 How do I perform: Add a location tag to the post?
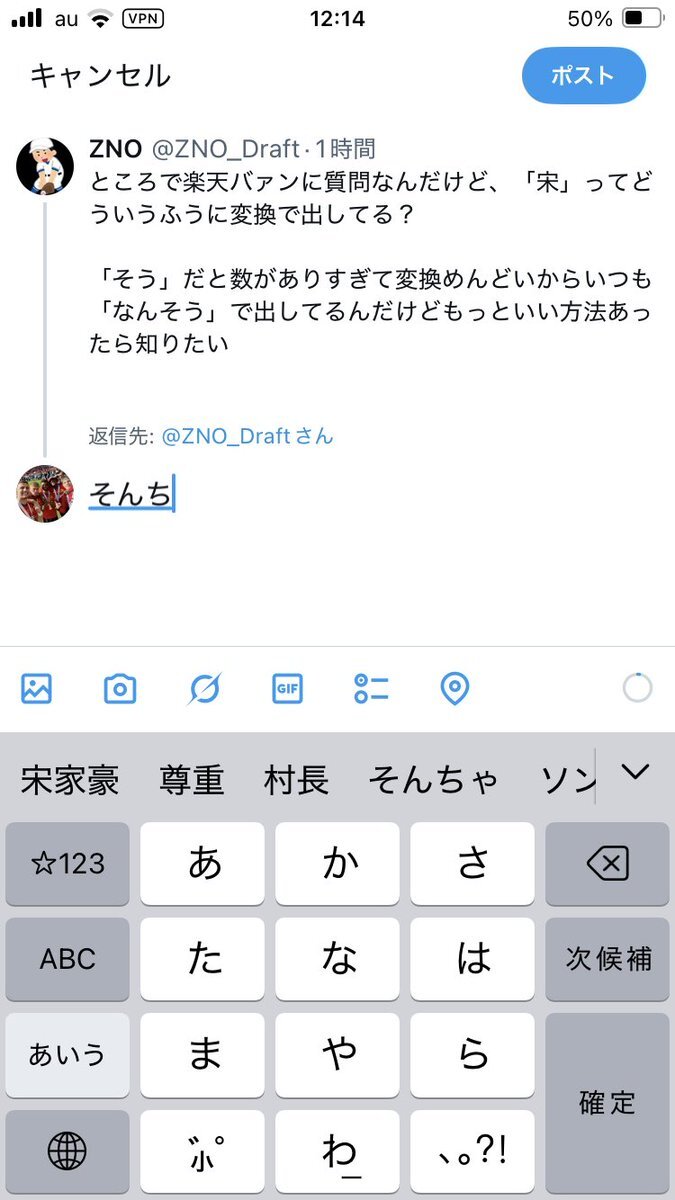click(455, 689)
